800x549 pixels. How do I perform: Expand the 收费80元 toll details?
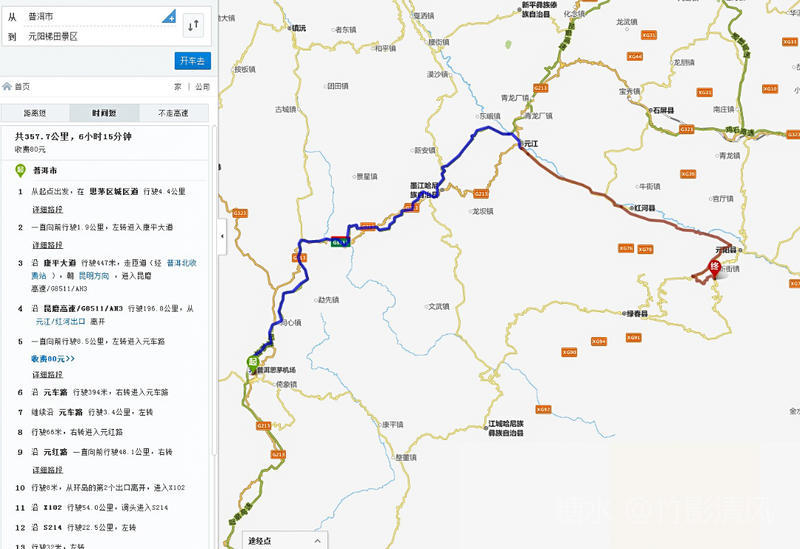click(x=52, y=357)
